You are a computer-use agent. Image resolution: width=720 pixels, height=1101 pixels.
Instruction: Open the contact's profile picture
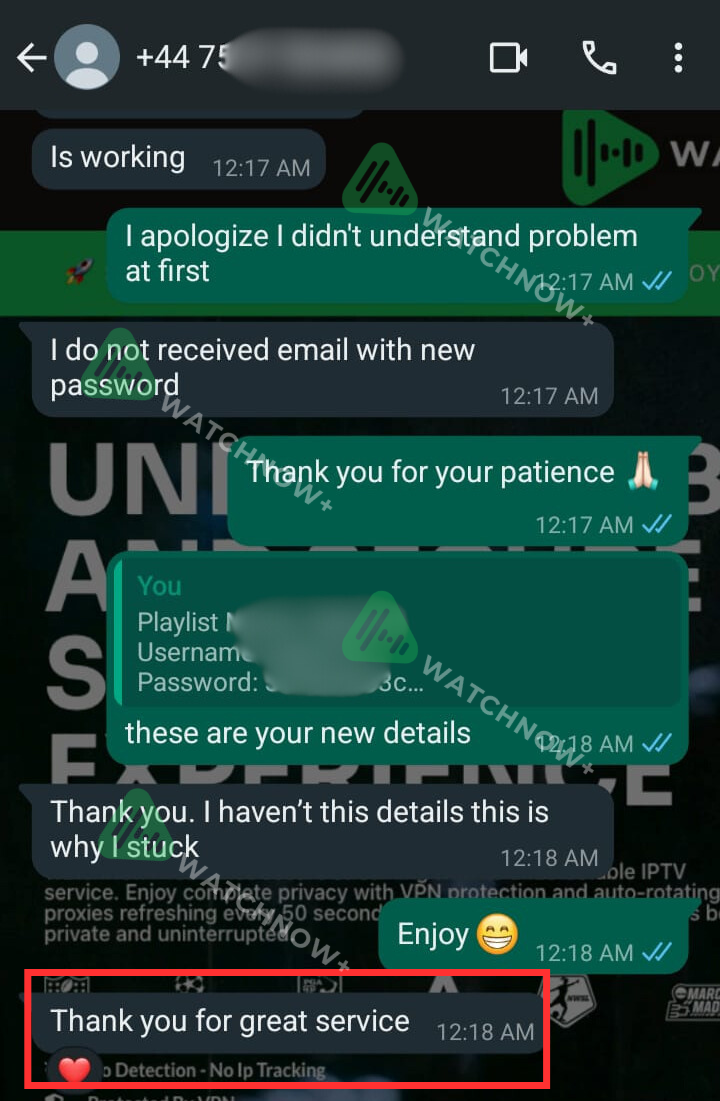[87, 58]
